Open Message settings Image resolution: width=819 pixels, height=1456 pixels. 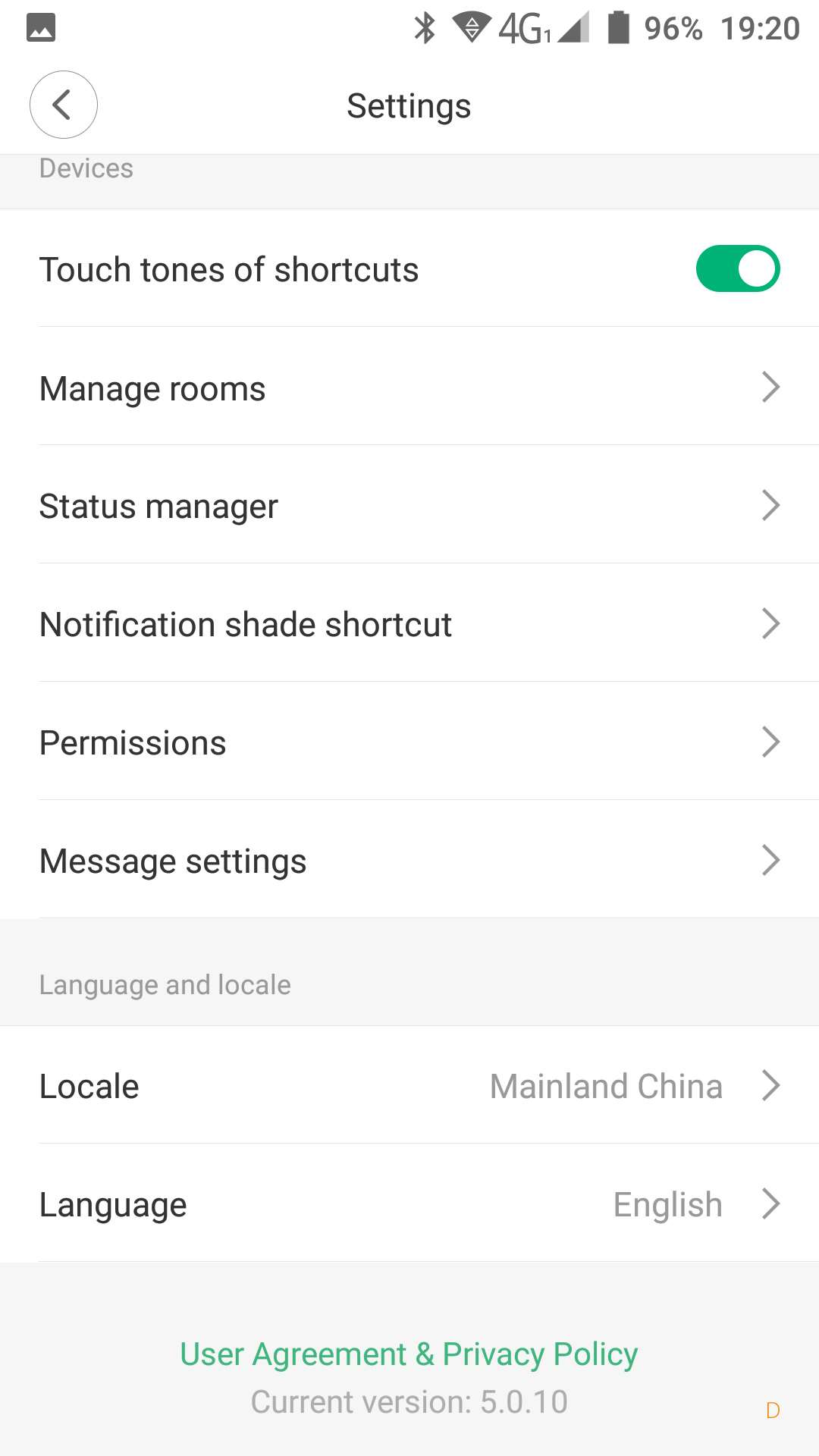click(x=409, y=861)
